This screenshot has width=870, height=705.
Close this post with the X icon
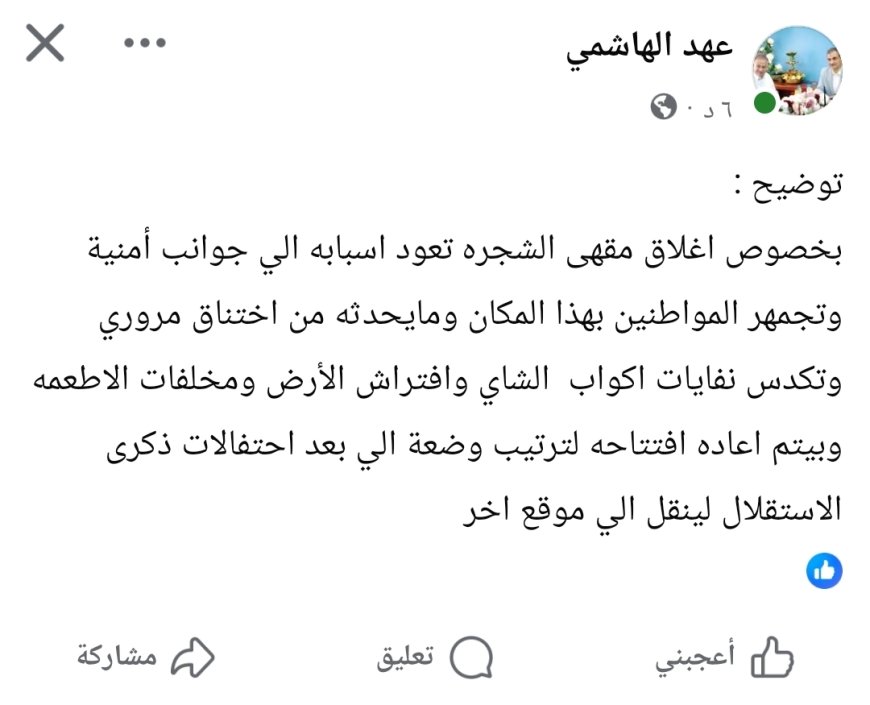[x=46, y=44]
